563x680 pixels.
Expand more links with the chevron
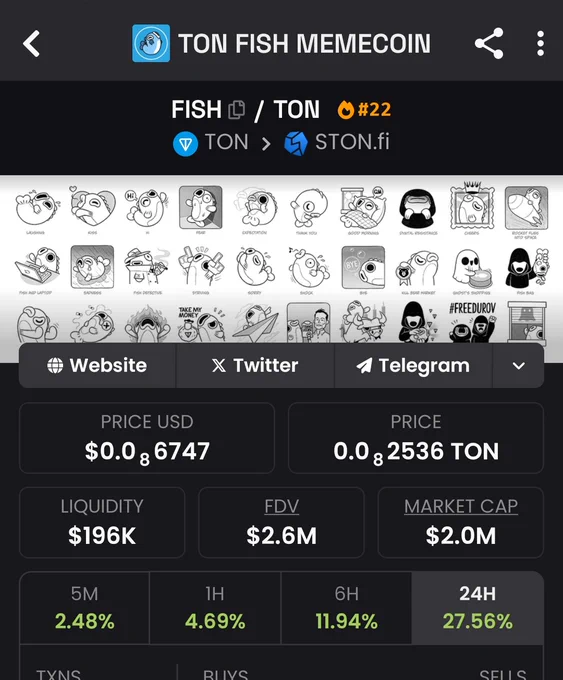tap(518, 366)
